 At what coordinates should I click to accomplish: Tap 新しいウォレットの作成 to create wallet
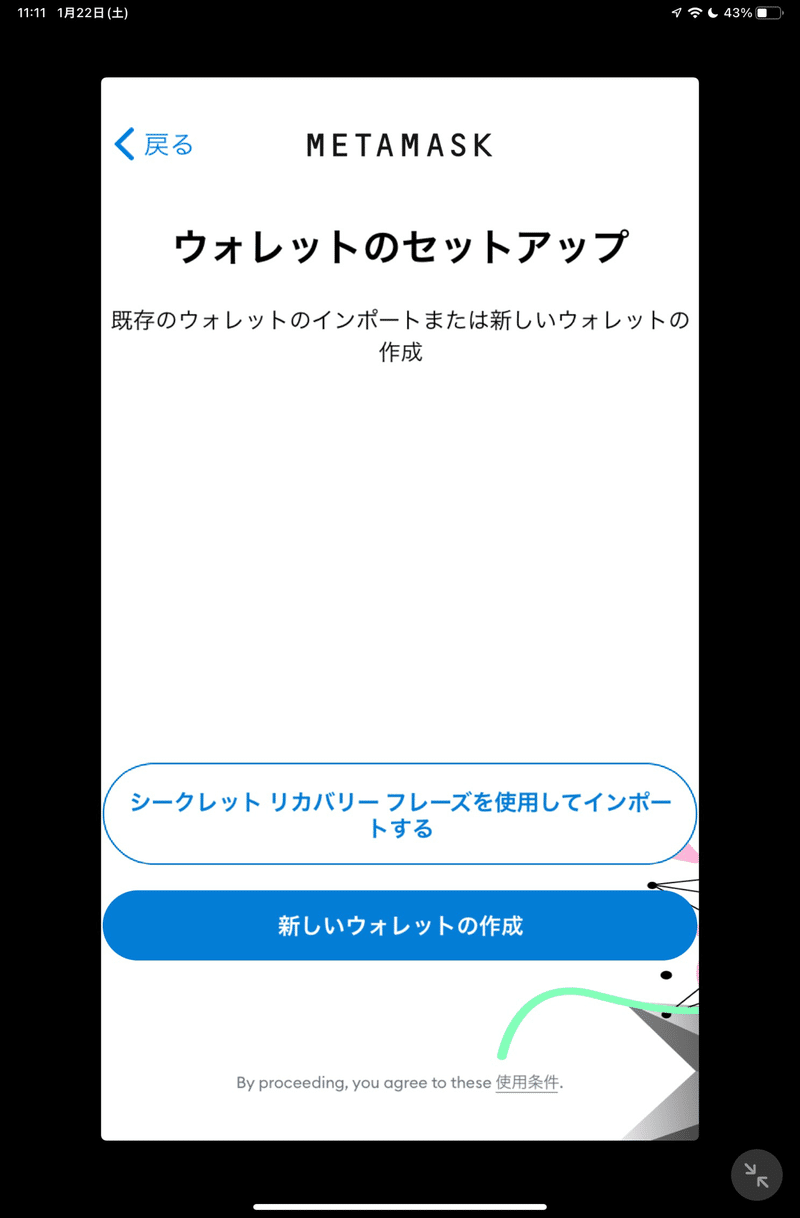coord(399,926)
